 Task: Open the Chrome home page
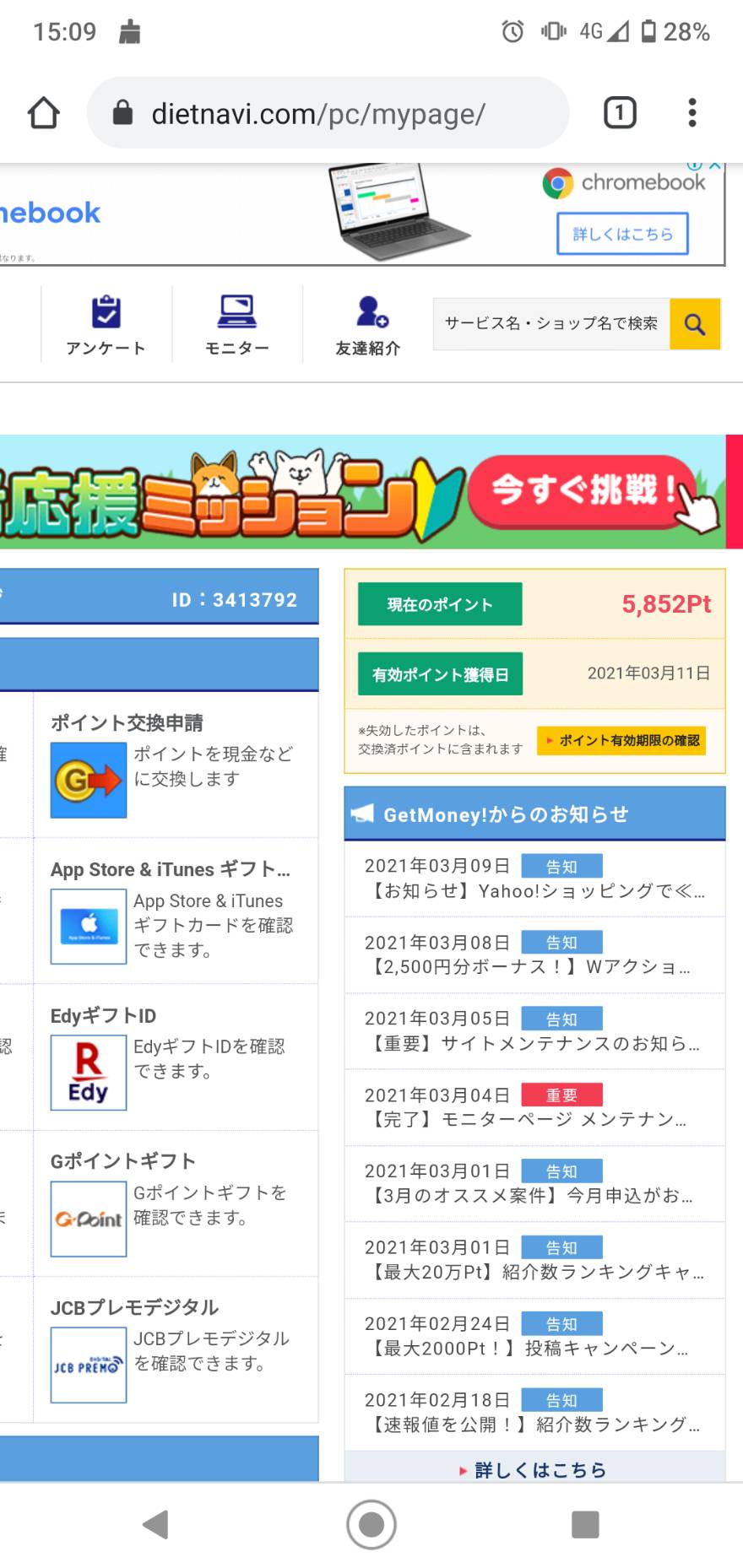[44, 113]
